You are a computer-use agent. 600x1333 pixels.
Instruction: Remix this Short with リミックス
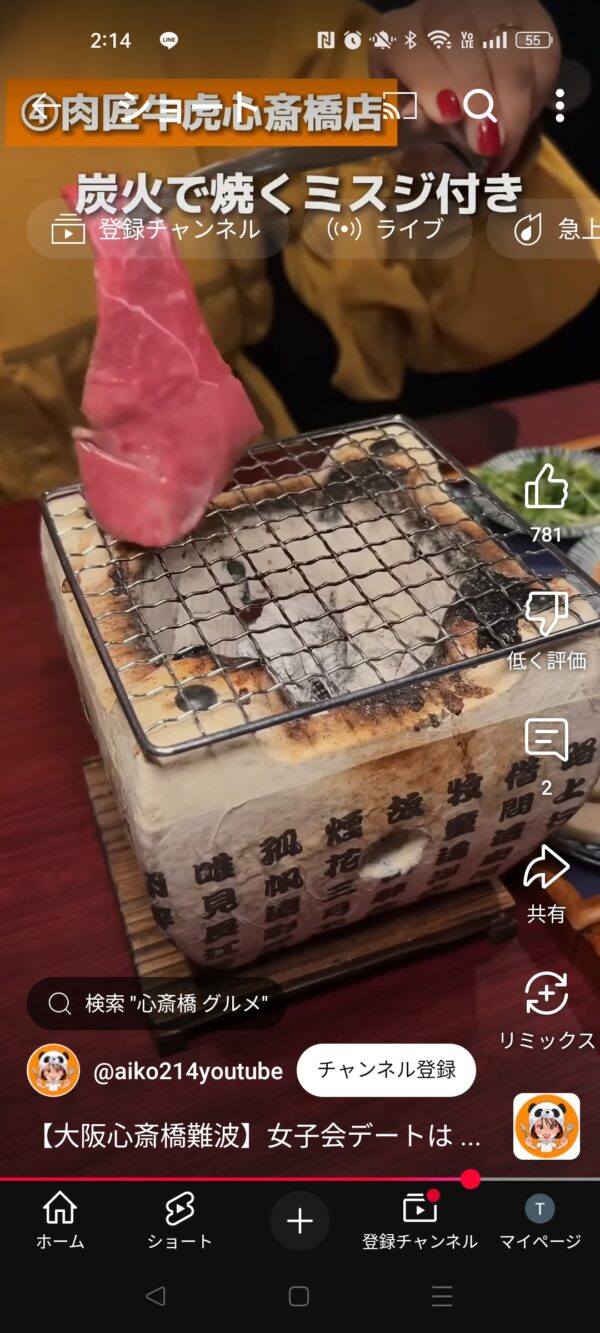(x=546, y=995)
